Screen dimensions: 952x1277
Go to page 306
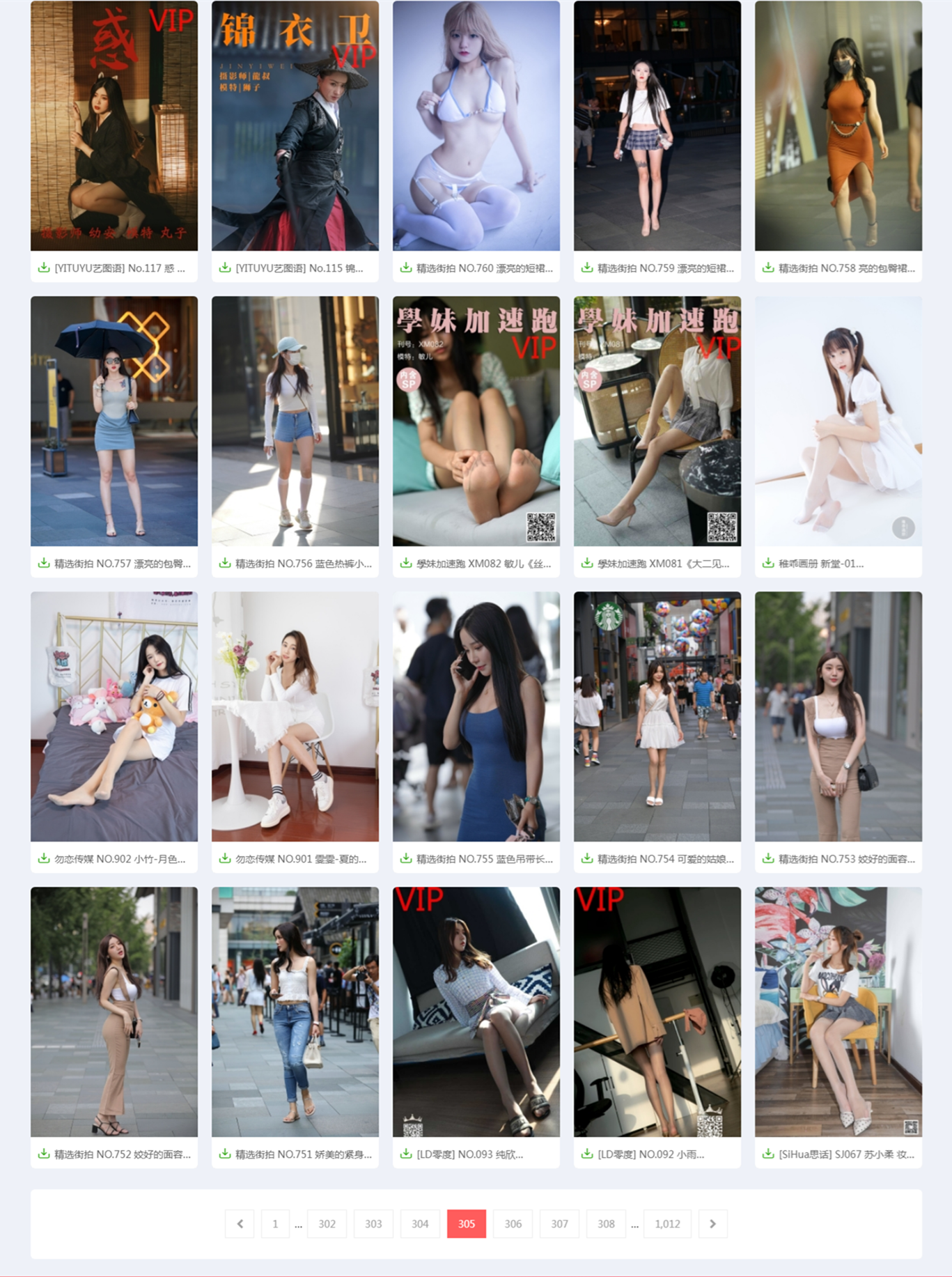point(513,1224)
